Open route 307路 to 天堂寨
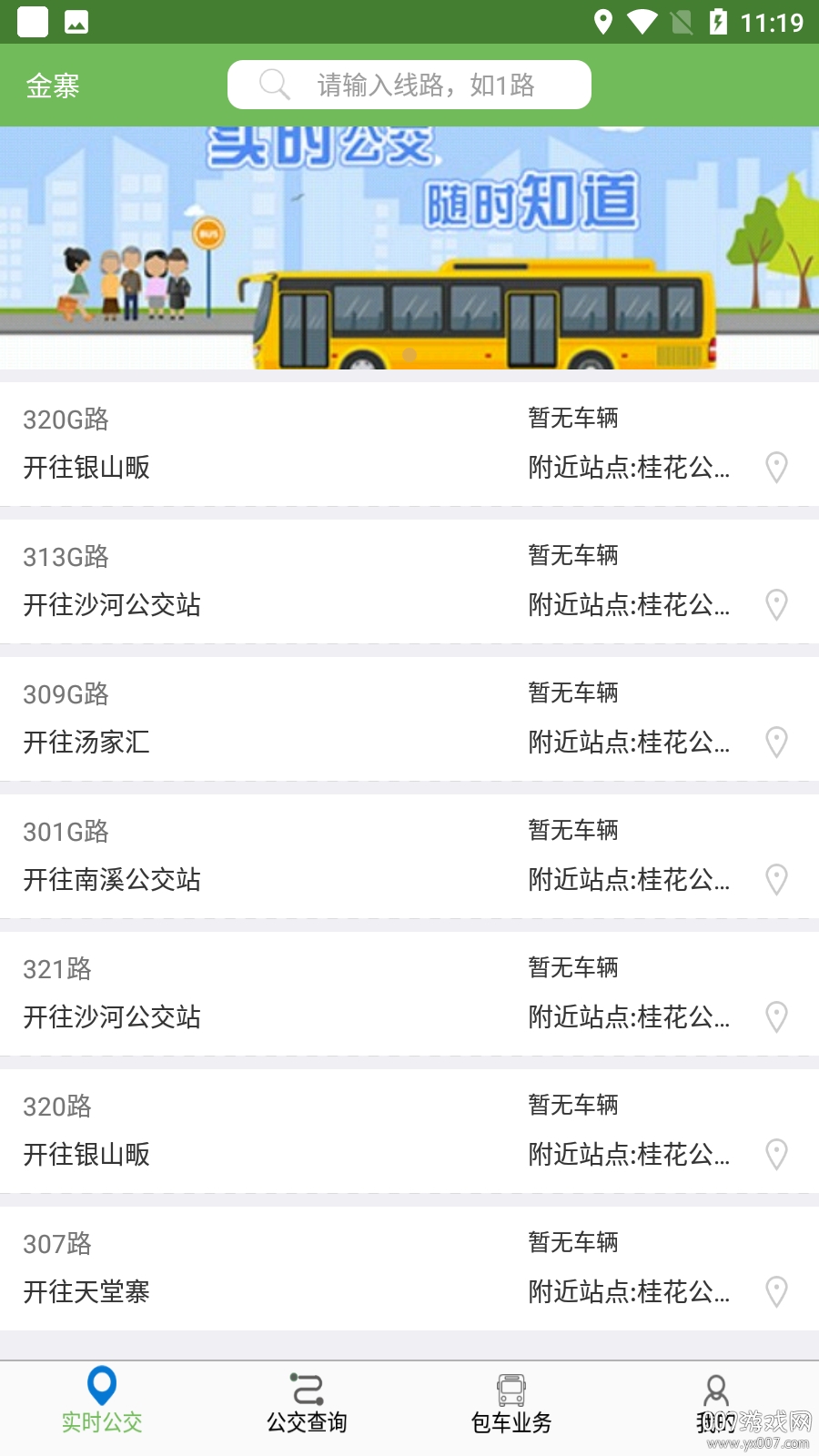819x1456 pixels. click(x=273, y=1269)
